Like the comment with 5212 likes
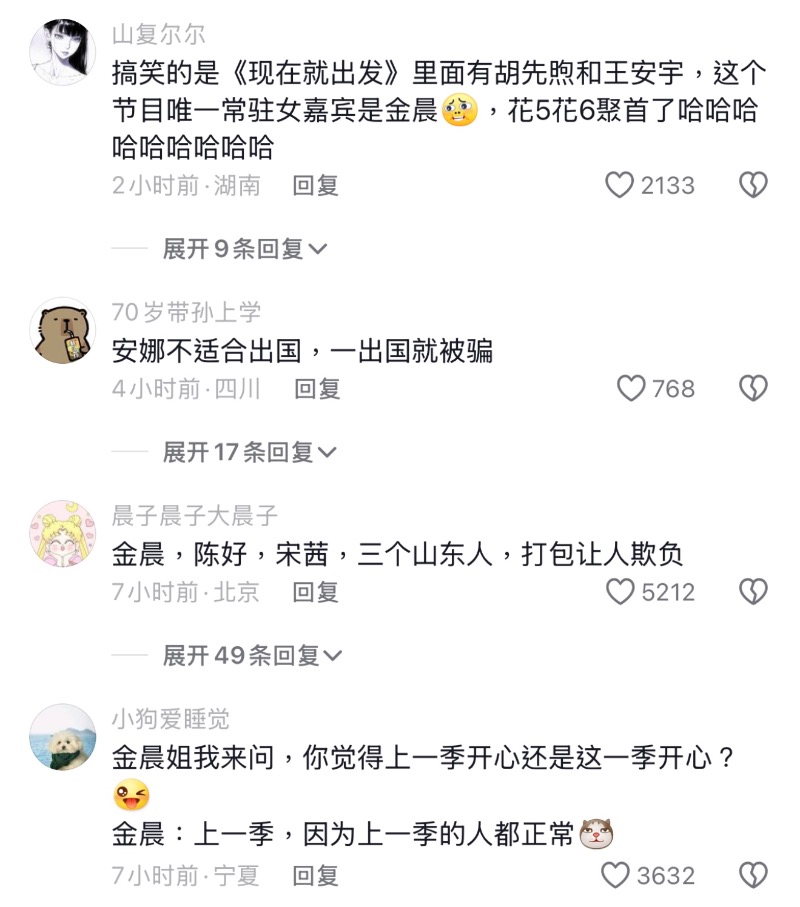 [620, 592]
